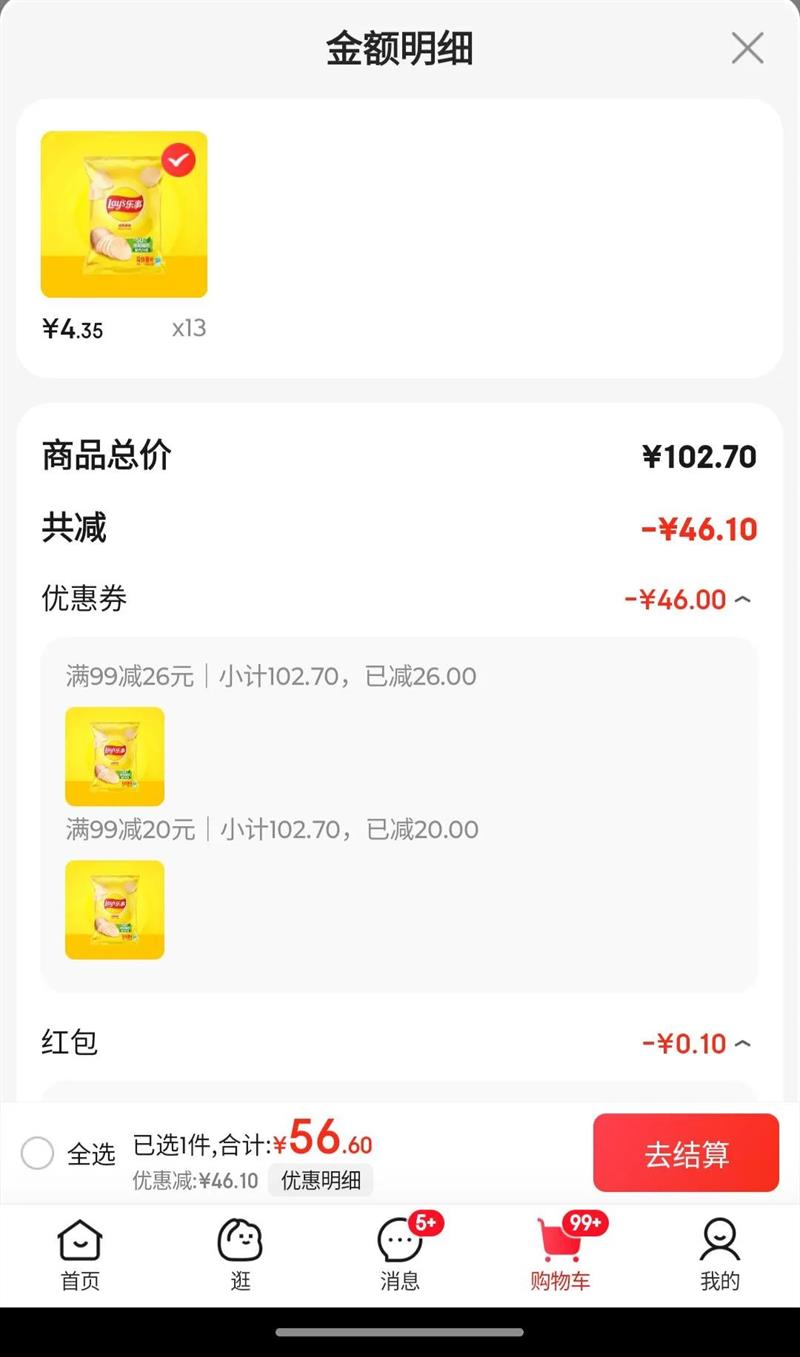The image size is (800, 1357).
Task: Select all items with 全选
Action: [38, 1153]
